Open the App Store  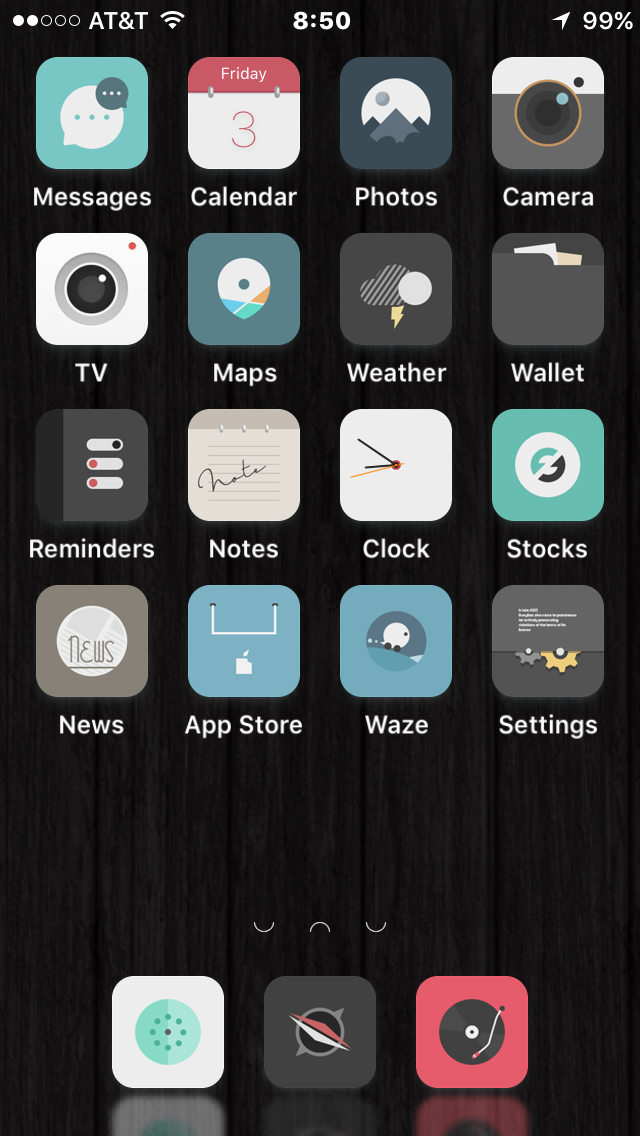(x=244, y=641)
